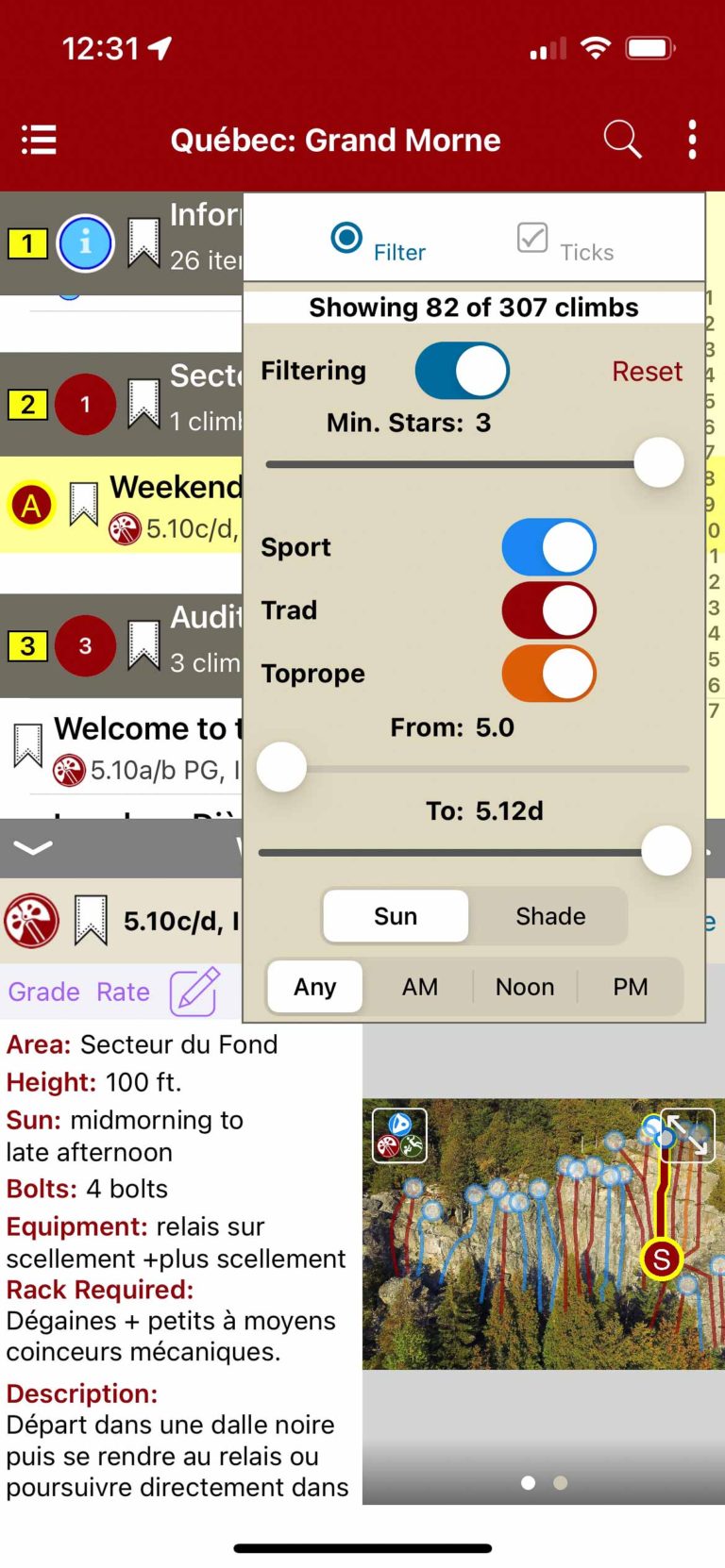Open the three-dot overflow menu
The height and width of the screenshot is (1568, 725).
[x=693, y=140]
